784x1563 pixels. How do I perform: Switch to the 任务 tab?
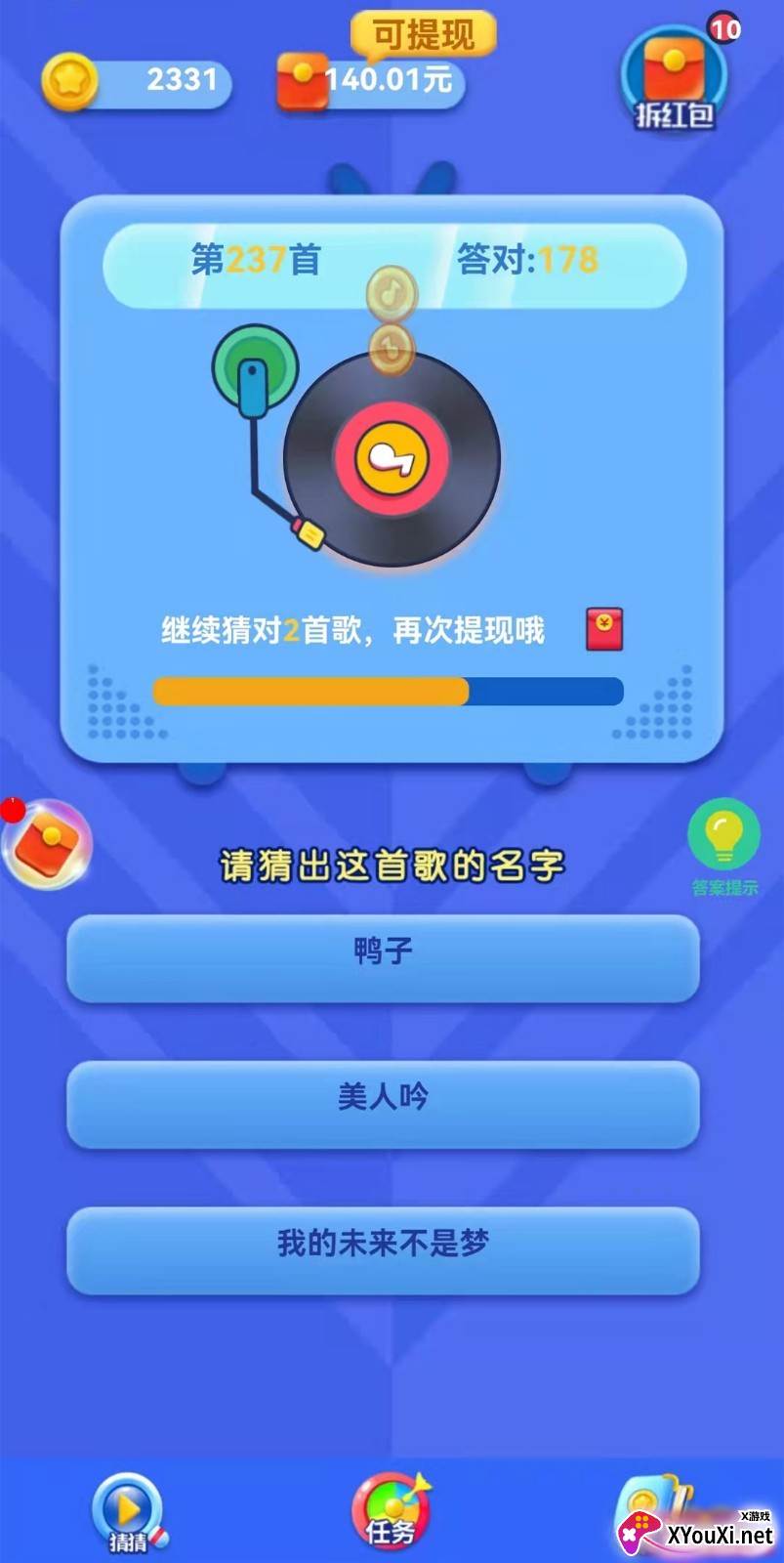[391, 1510]
